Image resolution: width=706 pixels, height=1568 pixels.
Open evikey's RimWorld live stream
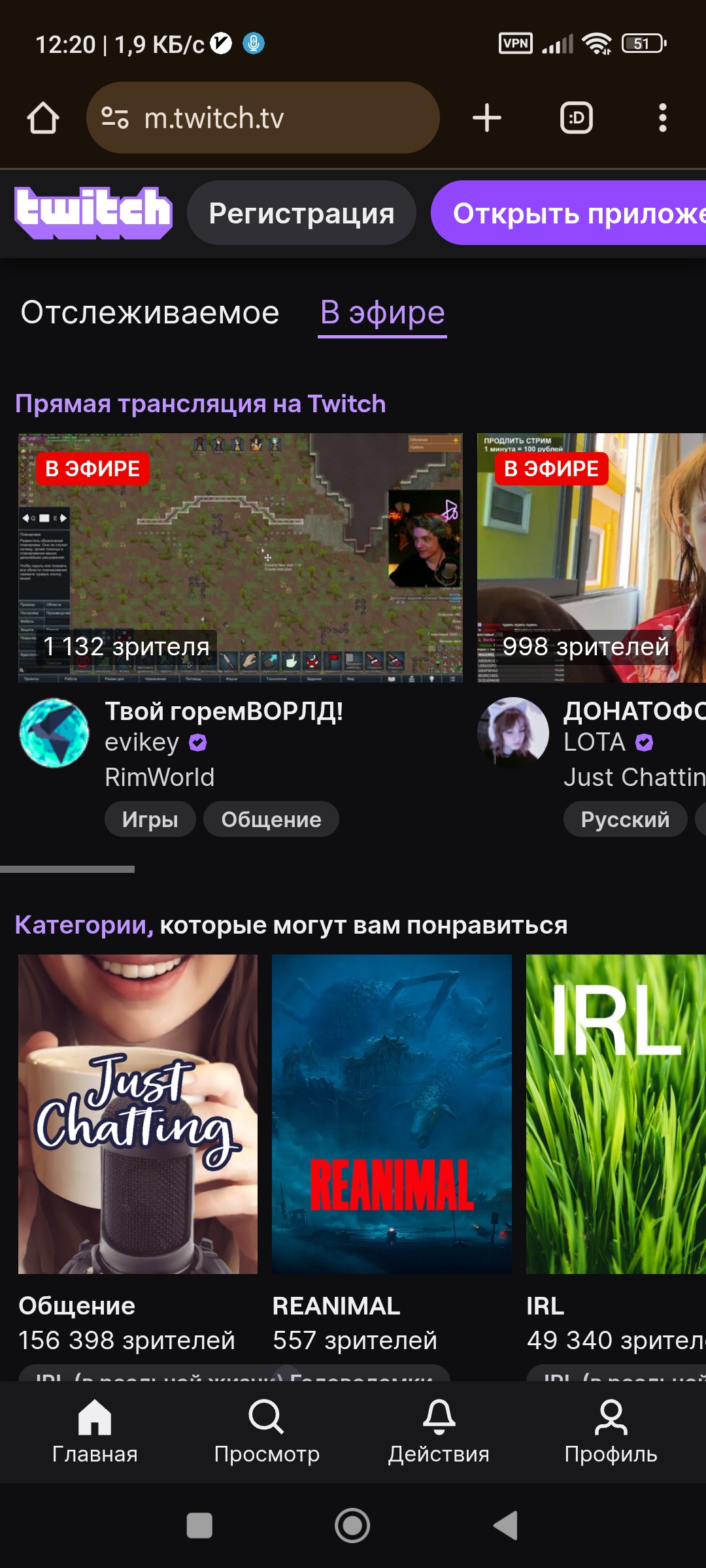pos(241,558)
